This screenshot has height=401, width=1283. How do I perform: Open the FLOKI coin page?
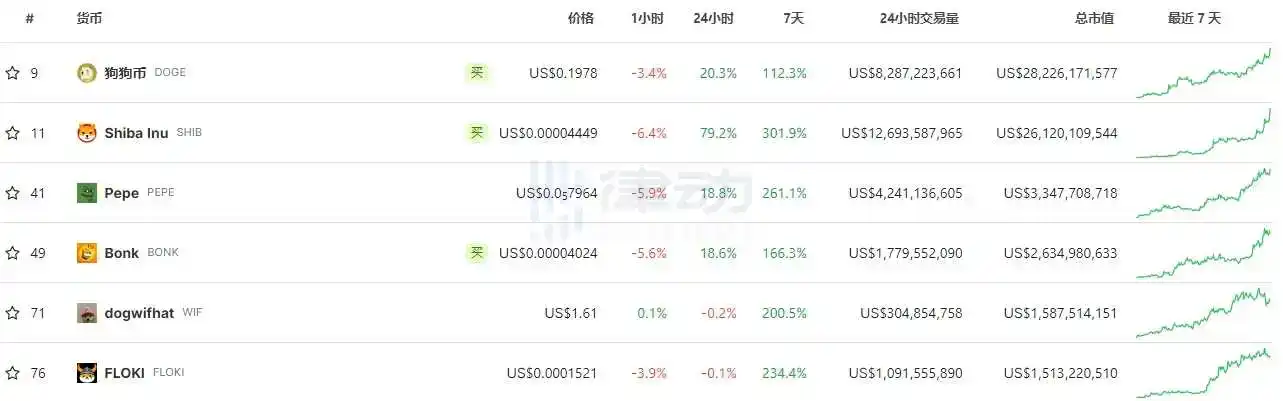point(124,373)
